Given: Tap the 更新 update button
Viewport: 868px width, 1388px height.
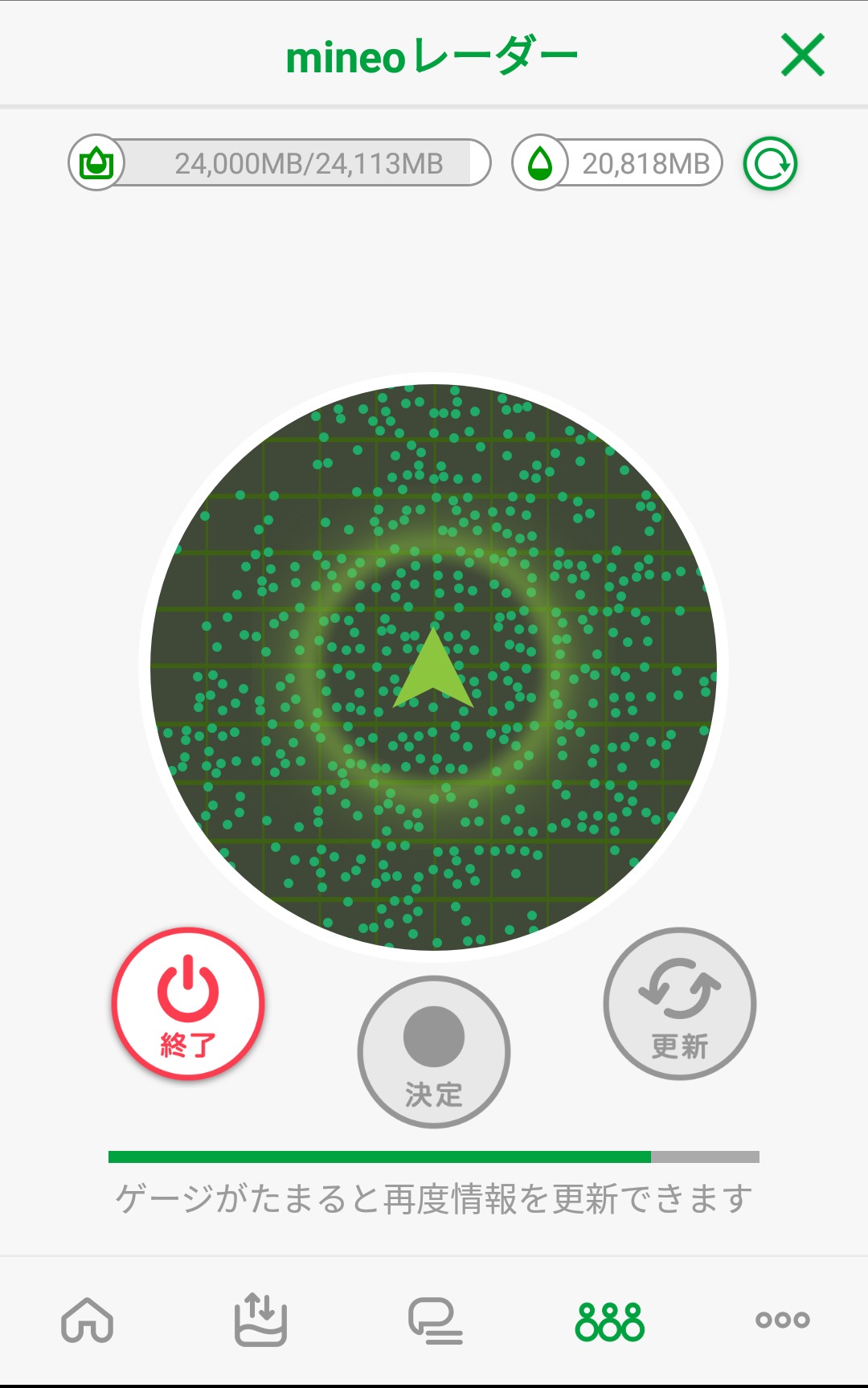Looking at the screenshot, I should pos(680,1004).
